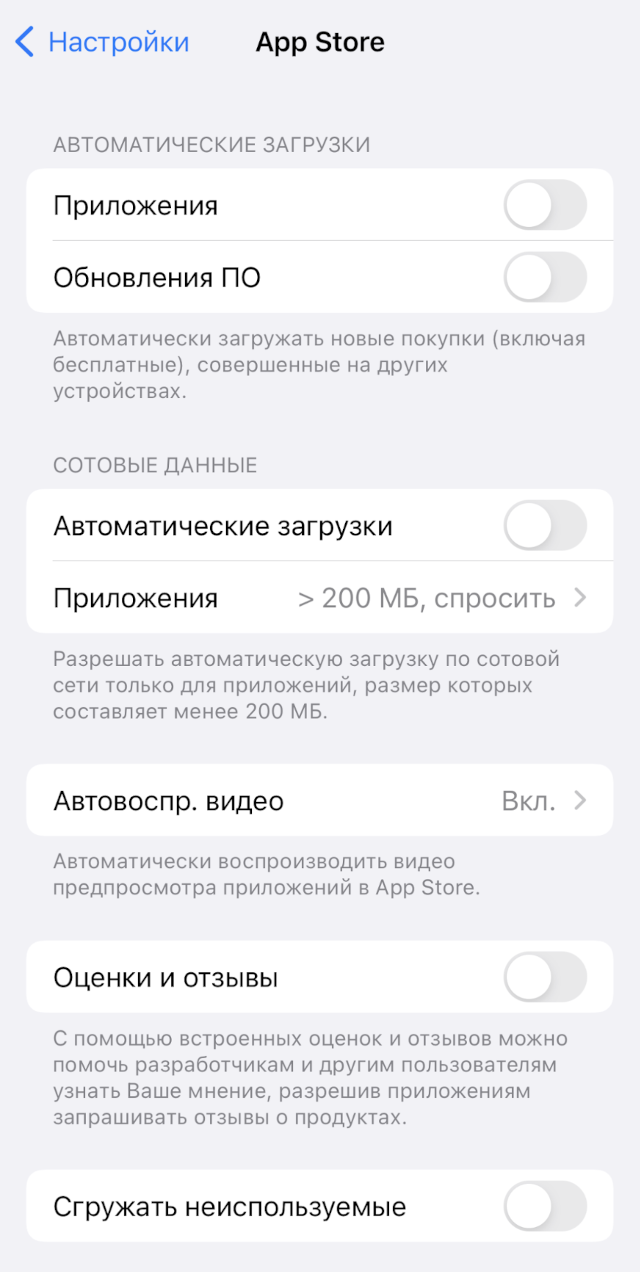Turn on Обновления ПО
The image size is (640, 1272).
coord(545,277)
